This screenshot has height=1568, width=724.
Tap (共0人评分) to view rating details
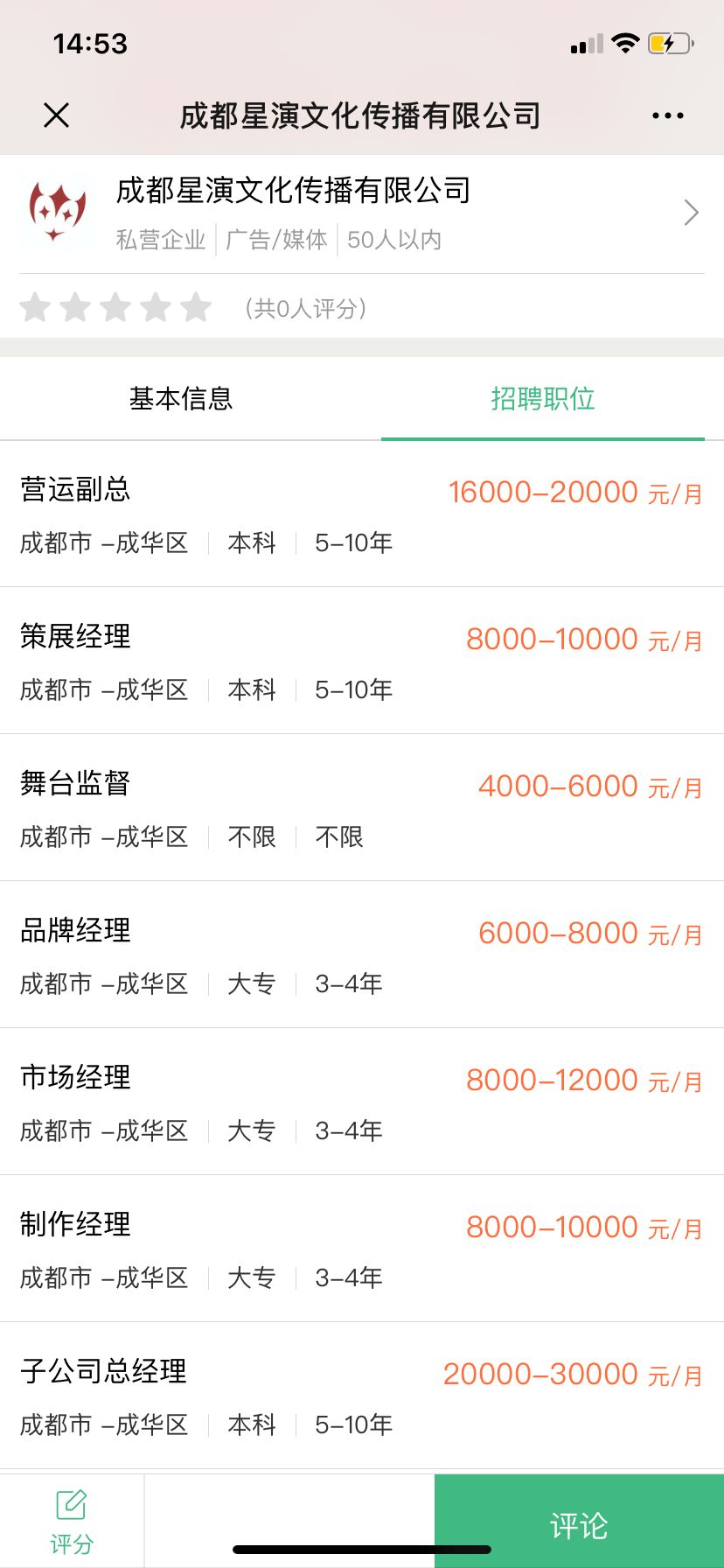(x=306, y=308)
